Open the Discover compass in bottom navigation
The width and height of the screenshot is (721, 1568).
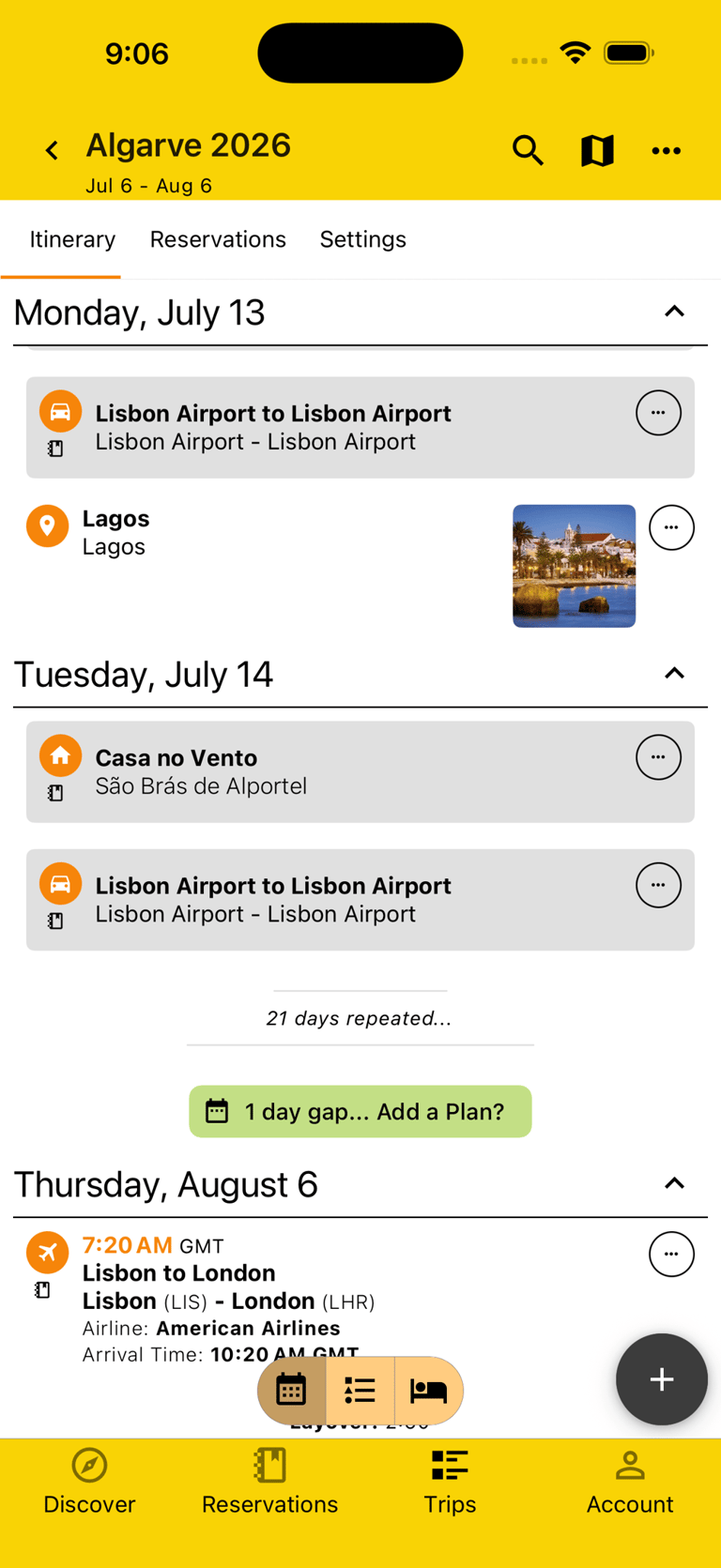[x=89, y=1483]
